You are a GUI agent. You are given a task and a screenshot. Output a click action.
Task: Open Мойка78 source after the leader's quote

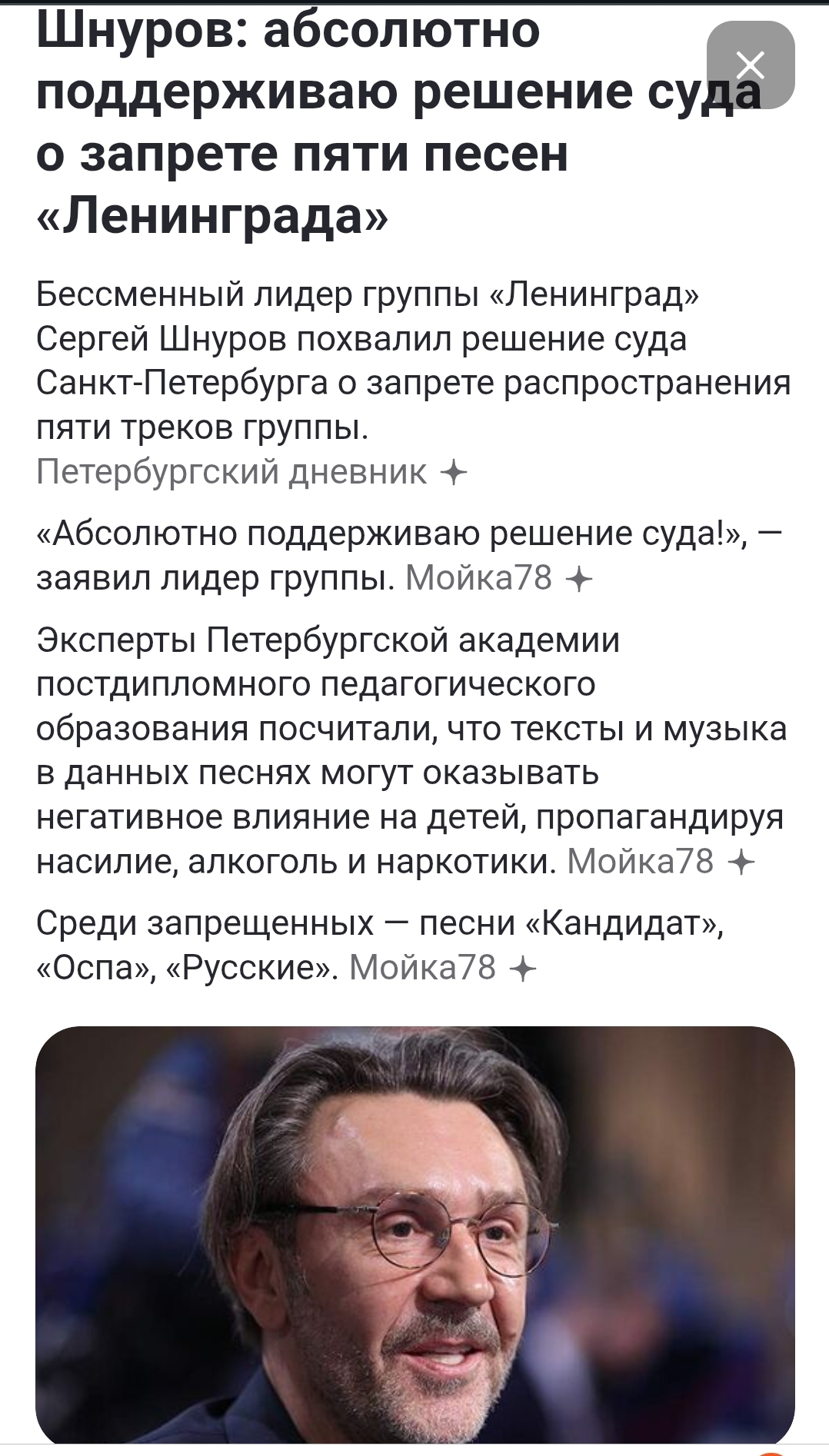click(x=498, y=577)
